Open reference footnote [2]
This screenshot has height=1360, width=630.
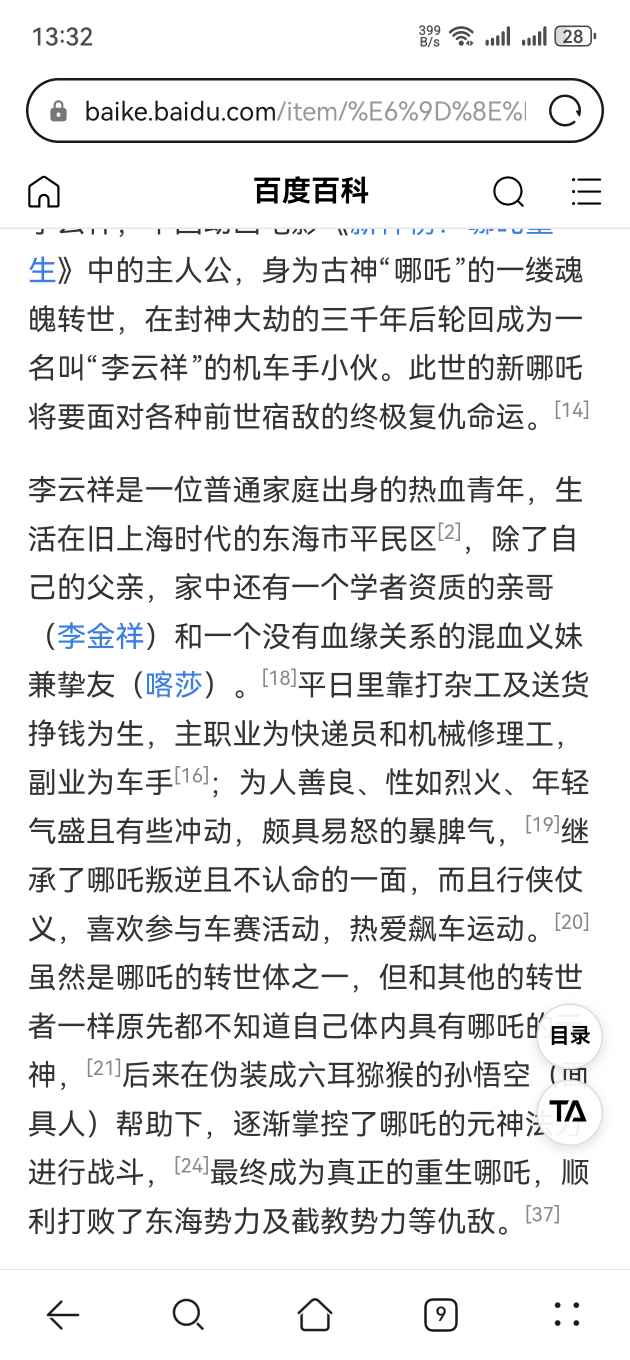[x=450, y=532]
